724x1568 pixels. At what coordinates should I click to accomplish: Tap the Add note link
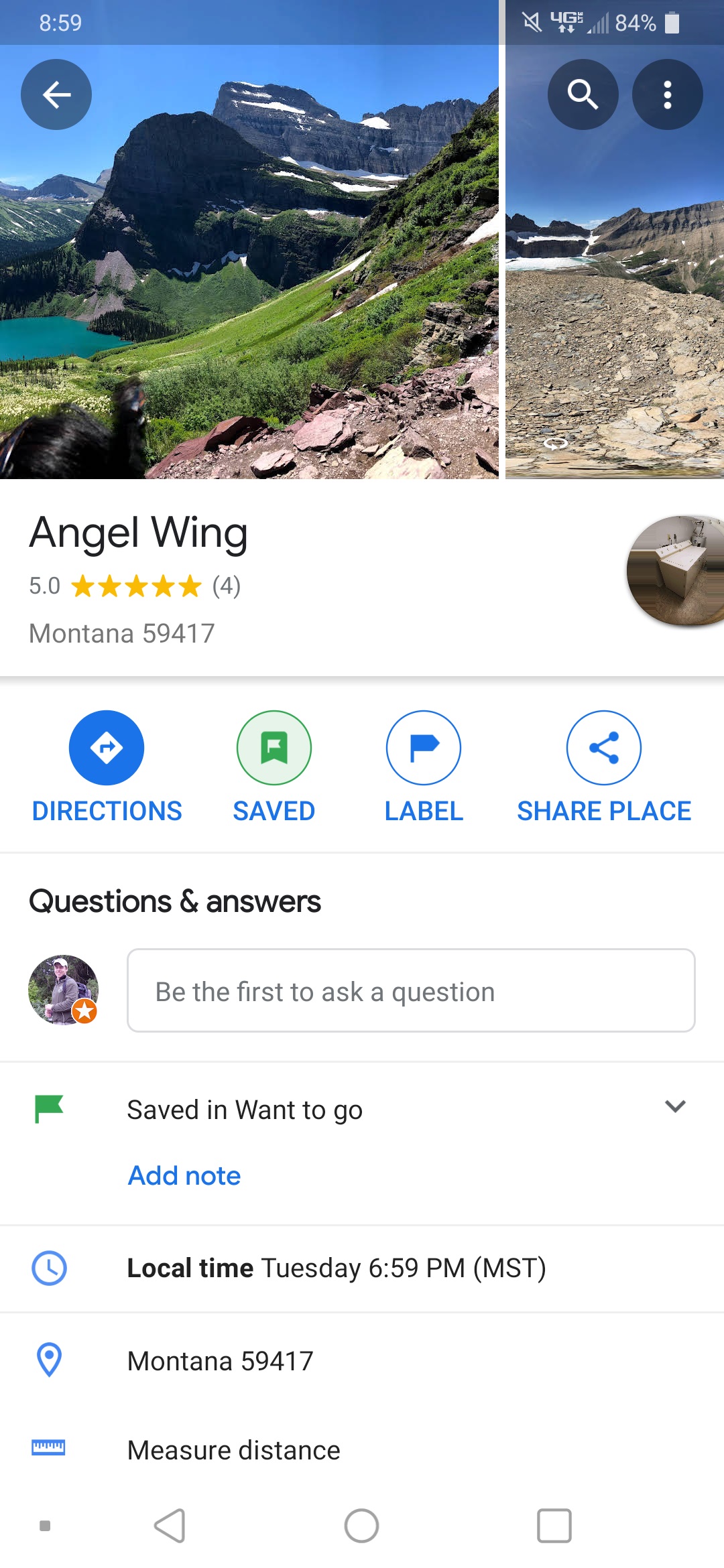pyautogui.click(x=184, y=1175)
